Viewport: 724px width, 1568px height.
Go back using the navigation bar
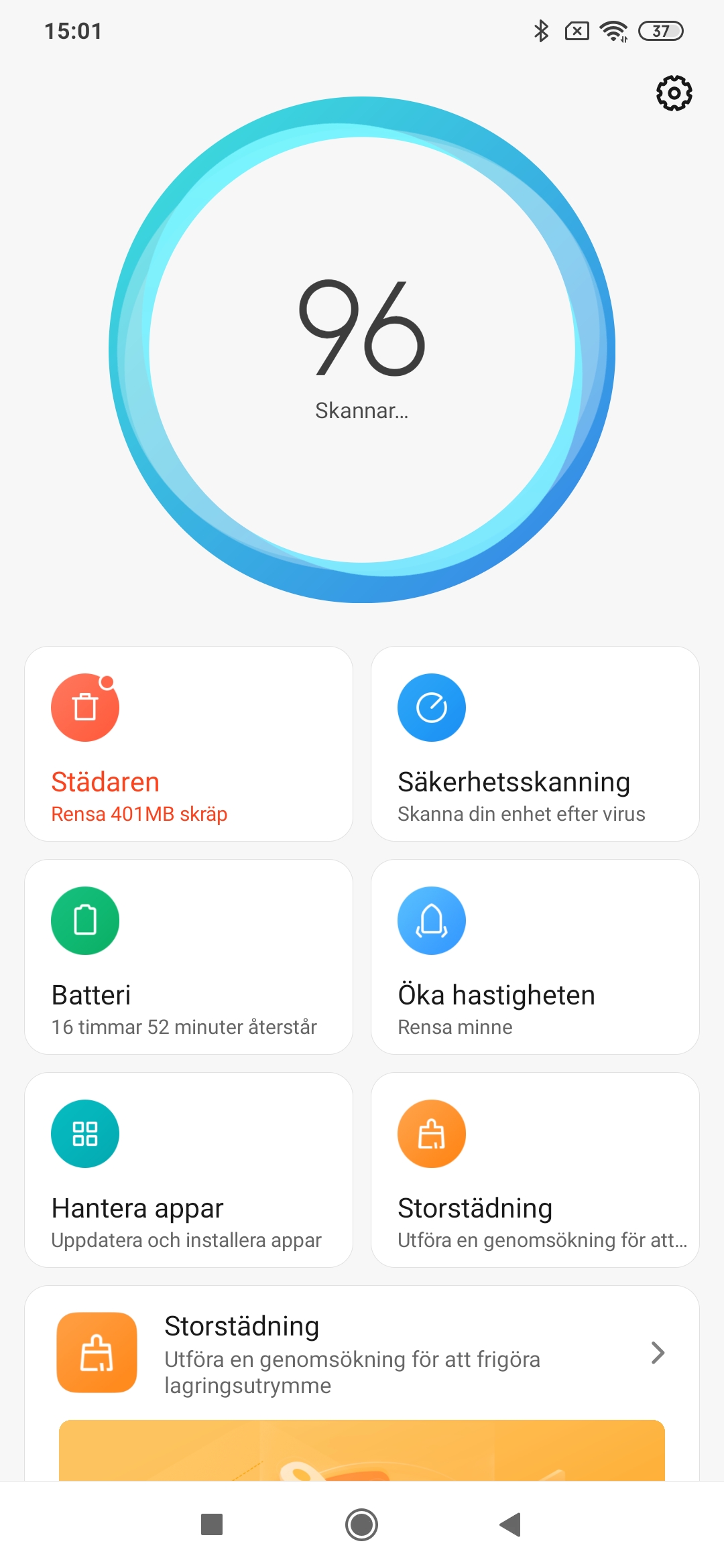click(x=511, y=1524)
